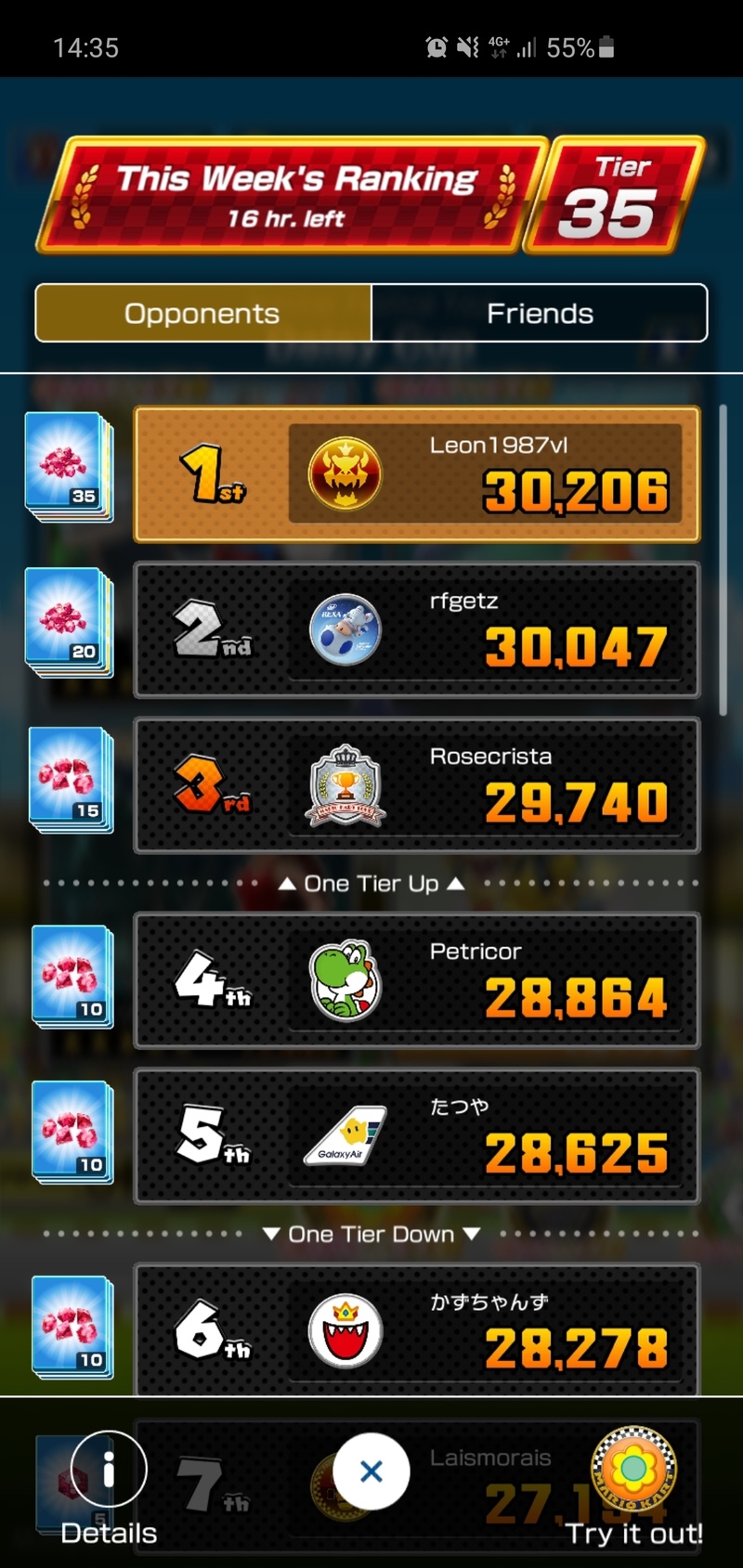Close the ranking screen
Screen dimensions: 743x1568
(x=371, y=1471)
